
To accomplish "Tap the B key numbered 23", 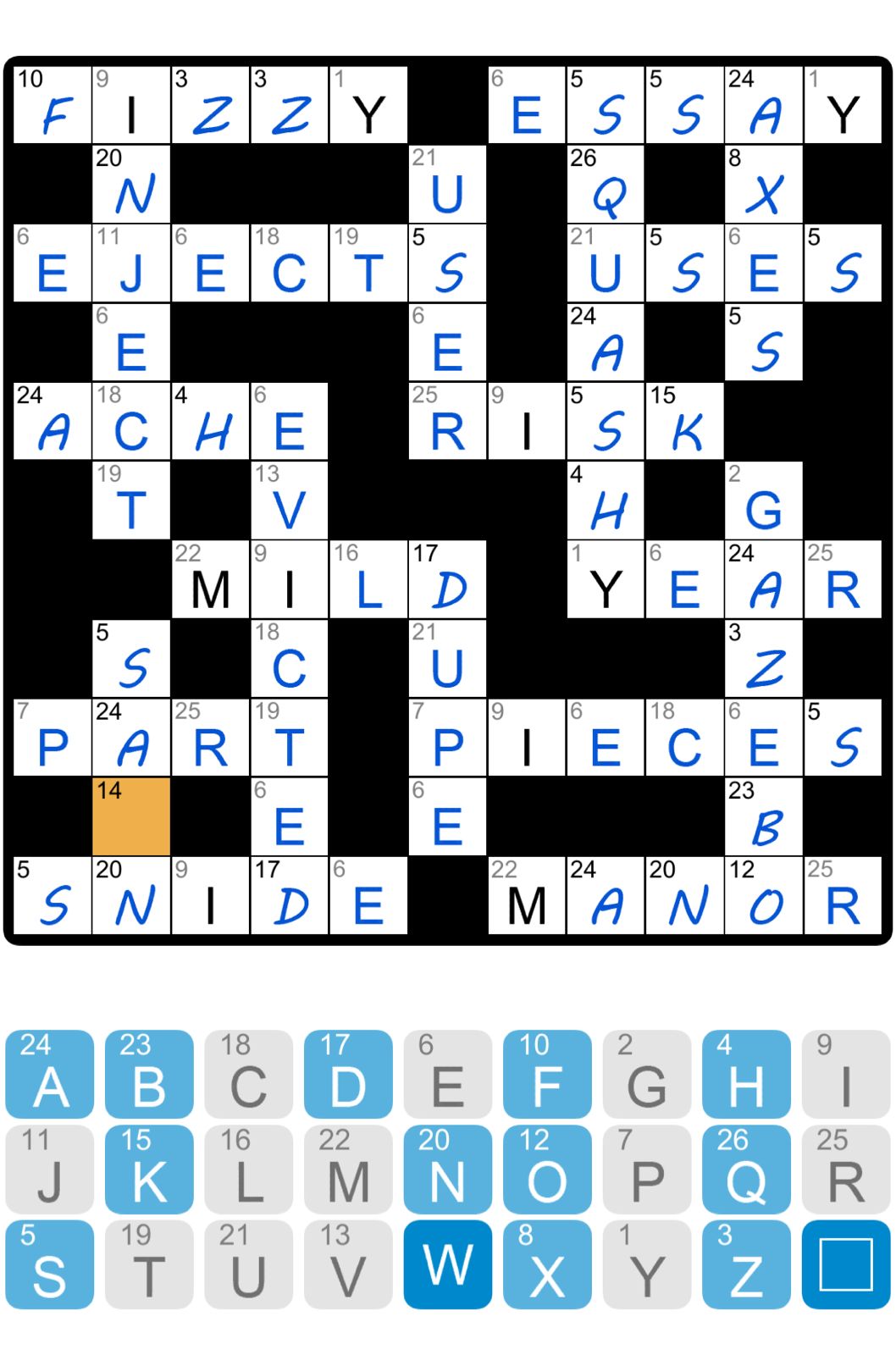I will 149,1074.
